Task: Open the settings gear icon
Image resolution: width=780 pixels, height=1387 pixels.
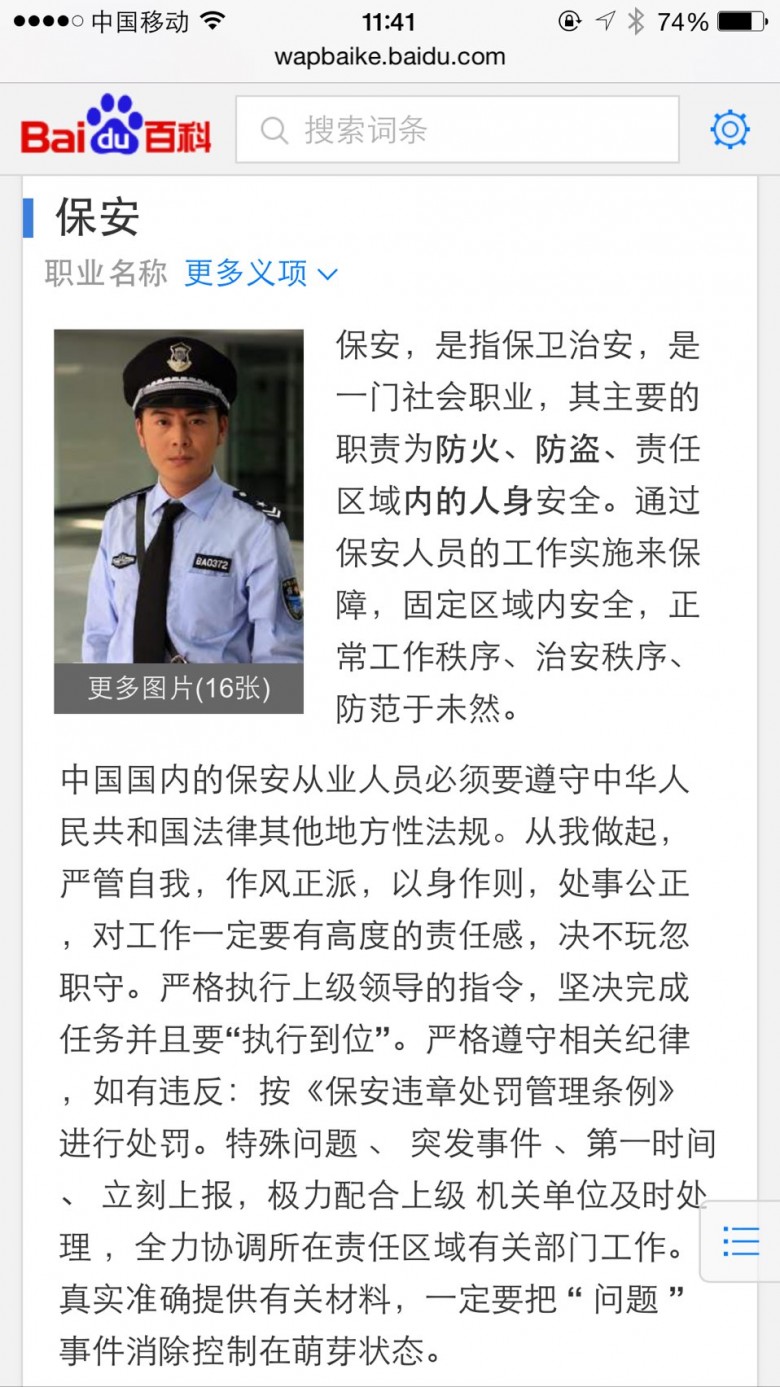Action: pos(730,130)
